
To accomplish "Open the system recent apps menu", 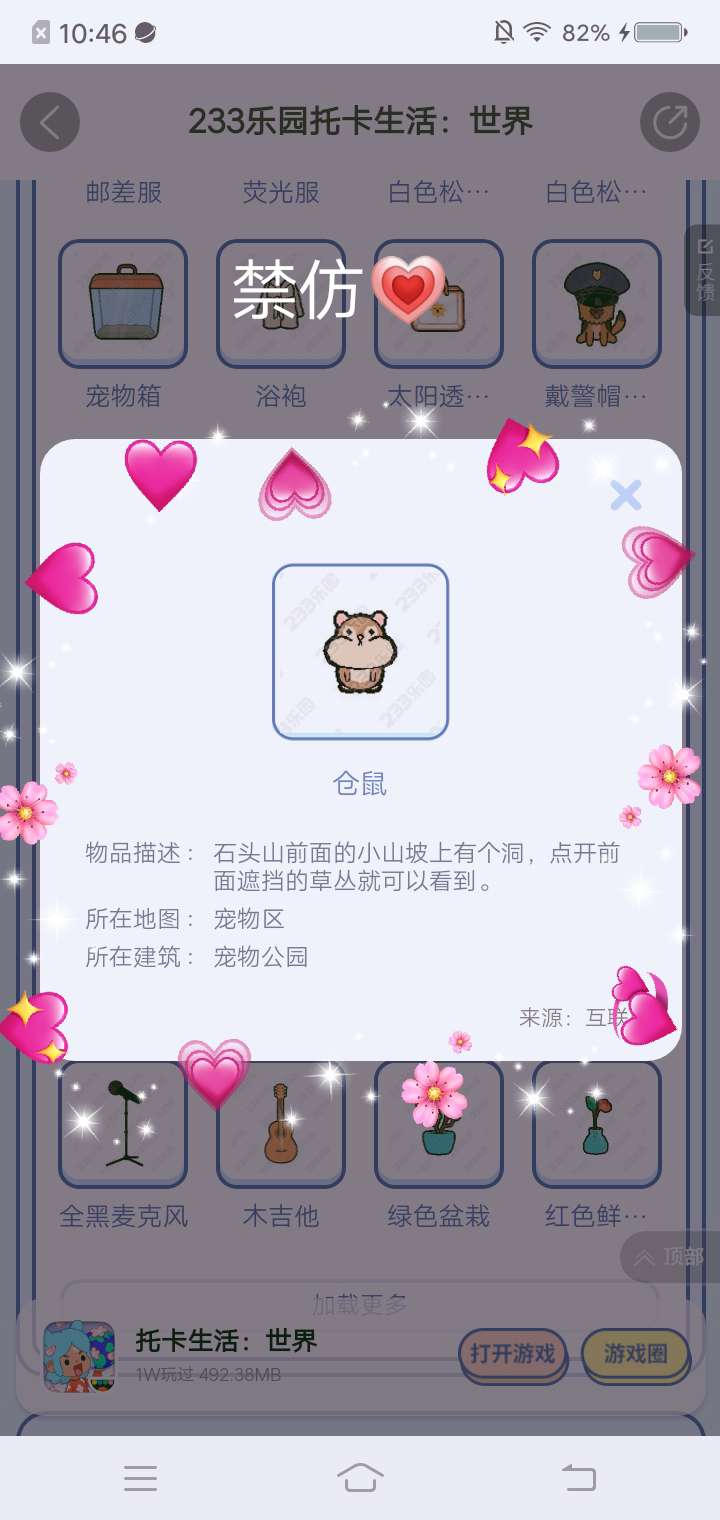I will pos(140,1478).
